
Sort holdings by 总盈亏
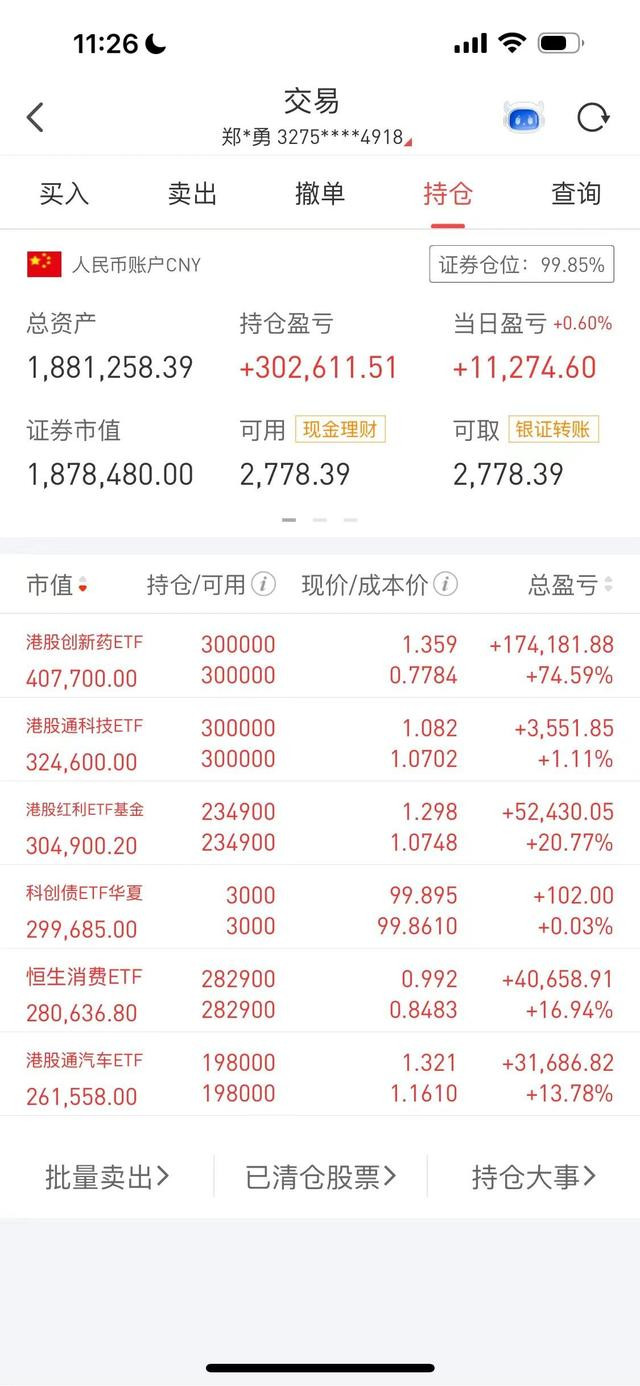pos(571,585)
